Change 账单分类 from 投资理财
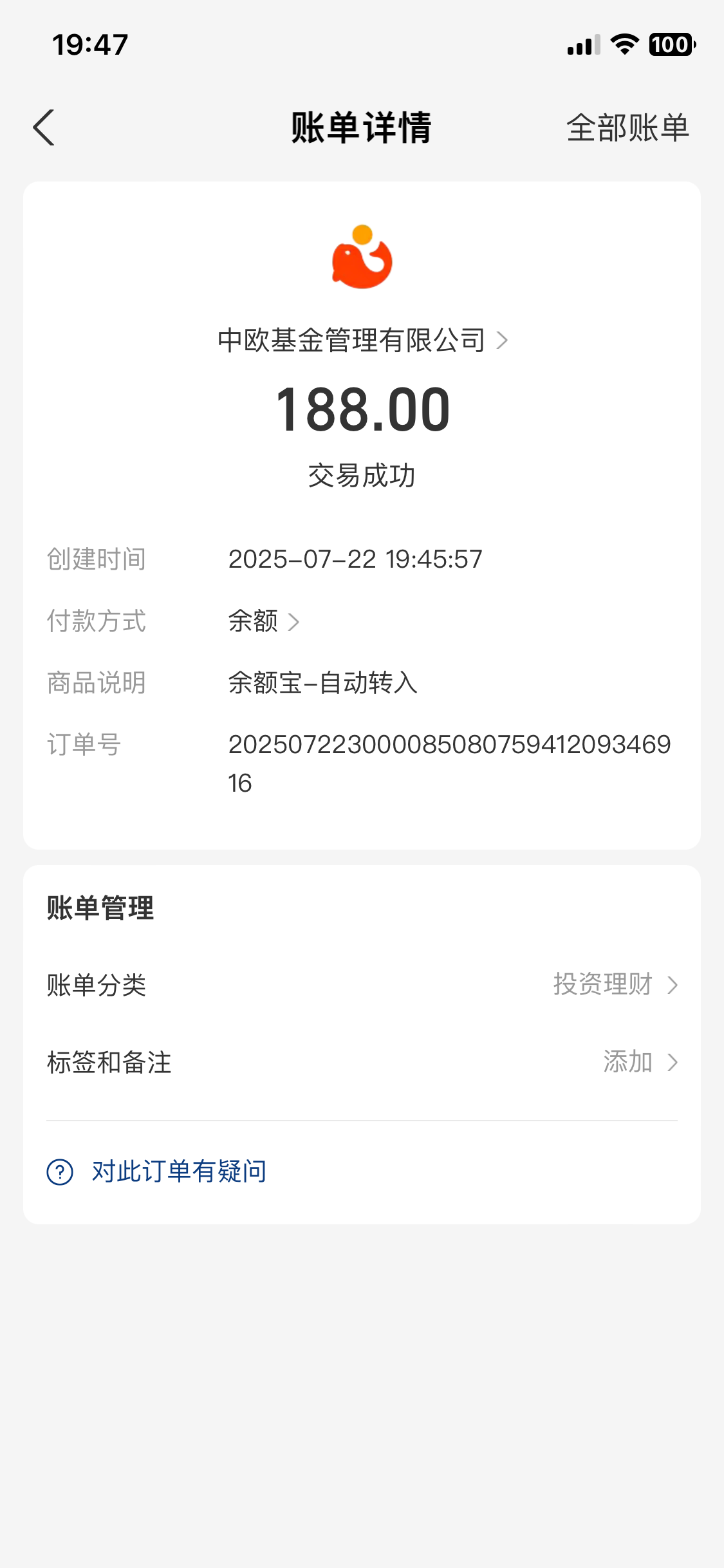724x1568 pixels. (615, 985)
